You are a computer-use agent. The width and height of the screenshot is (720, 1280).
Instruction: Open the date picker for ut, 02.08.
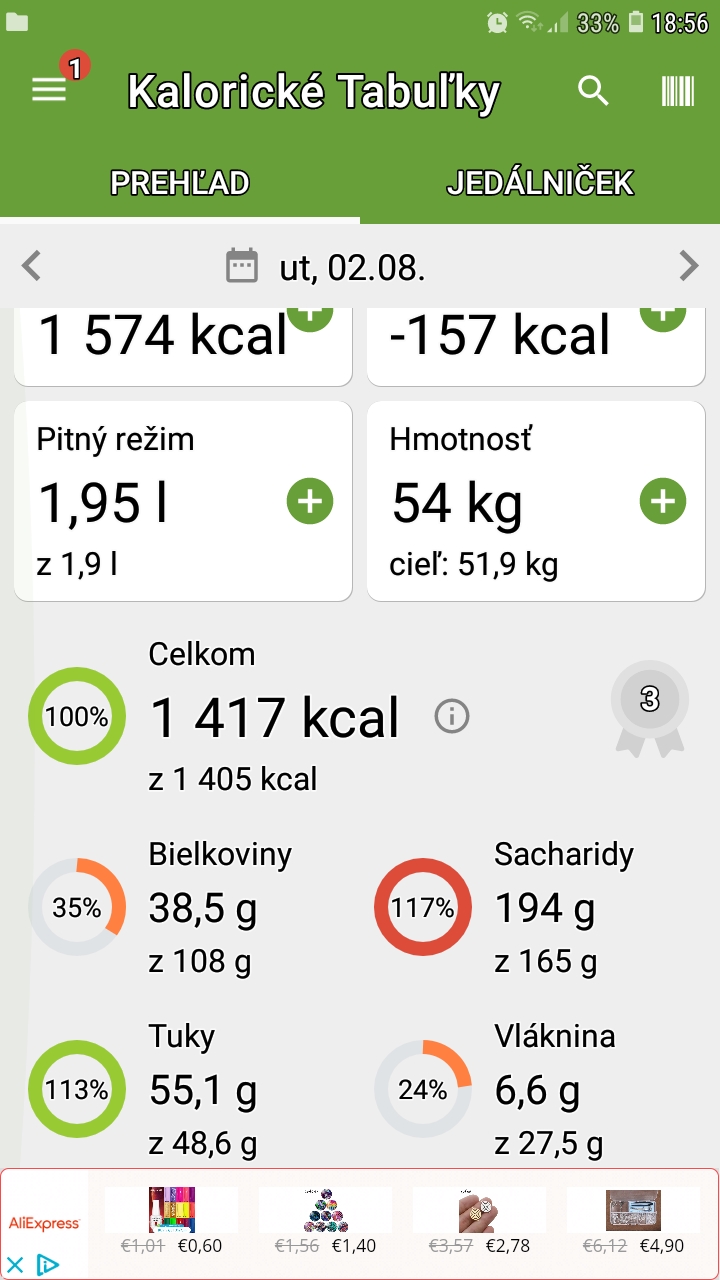(325, 267)
